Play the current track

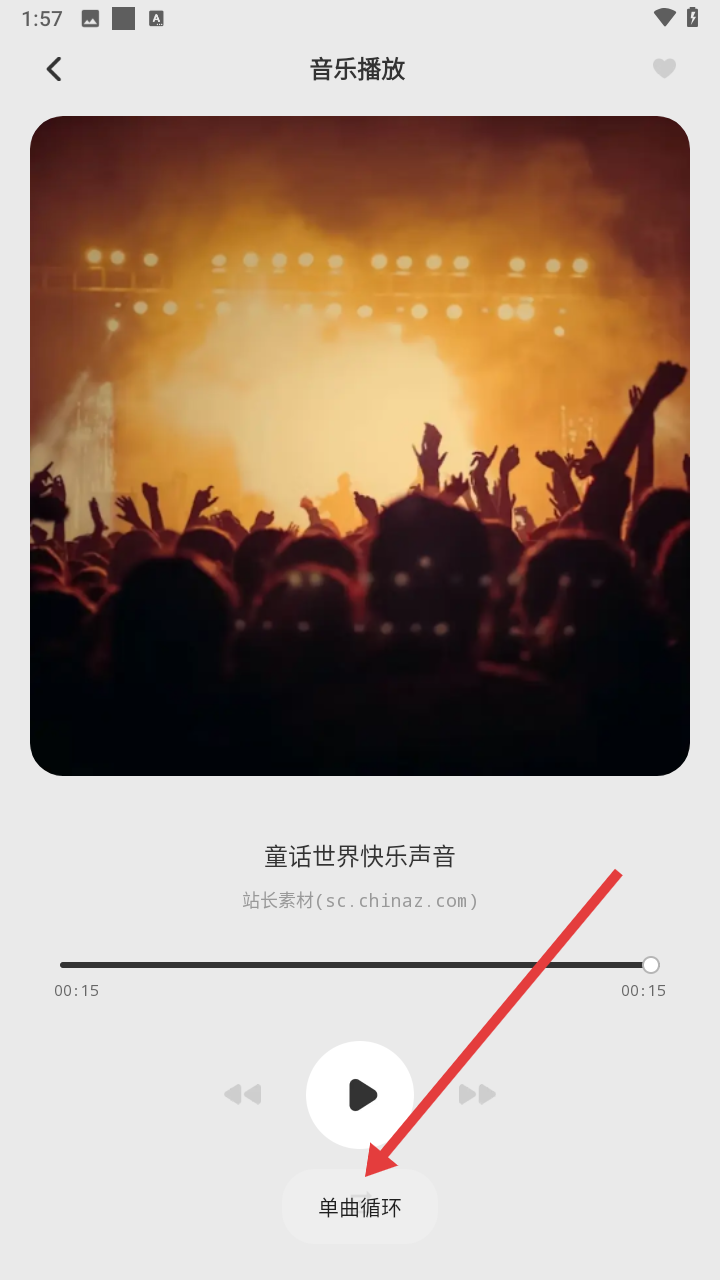(x=360, y=1095)
